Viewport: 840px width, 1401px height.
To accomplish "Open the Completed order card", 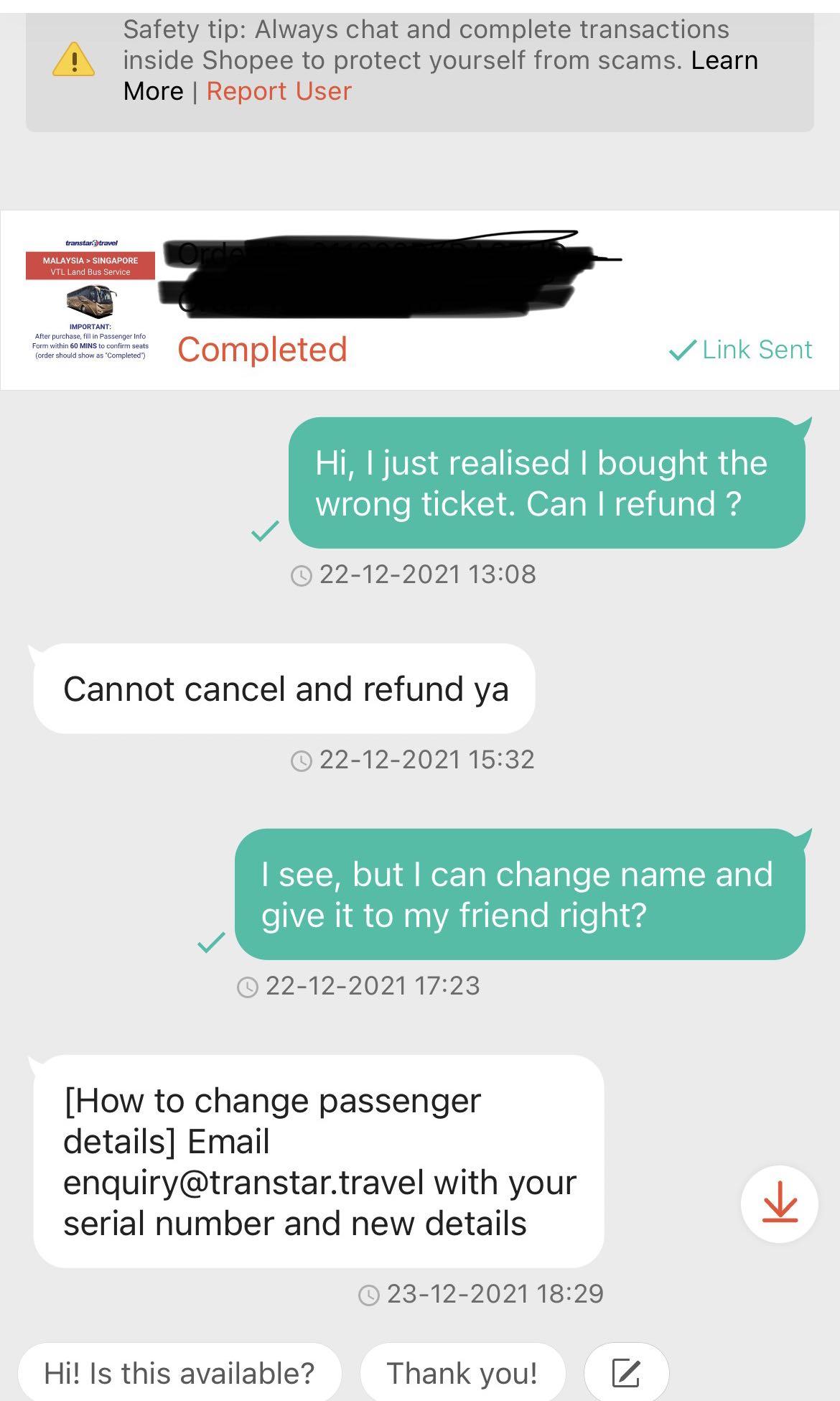I will (419, 300).
